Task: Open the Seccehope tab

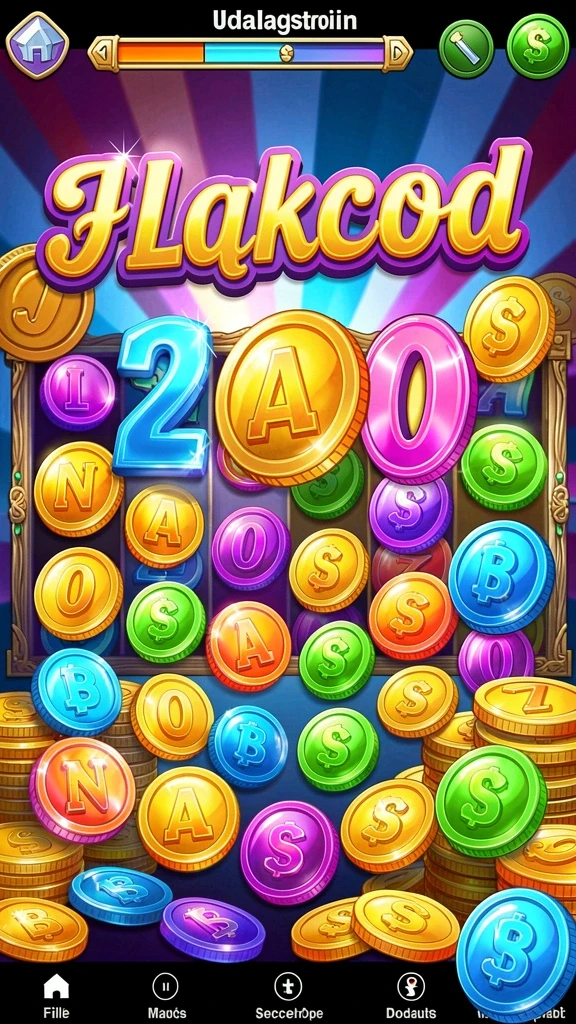Action: 288,995
